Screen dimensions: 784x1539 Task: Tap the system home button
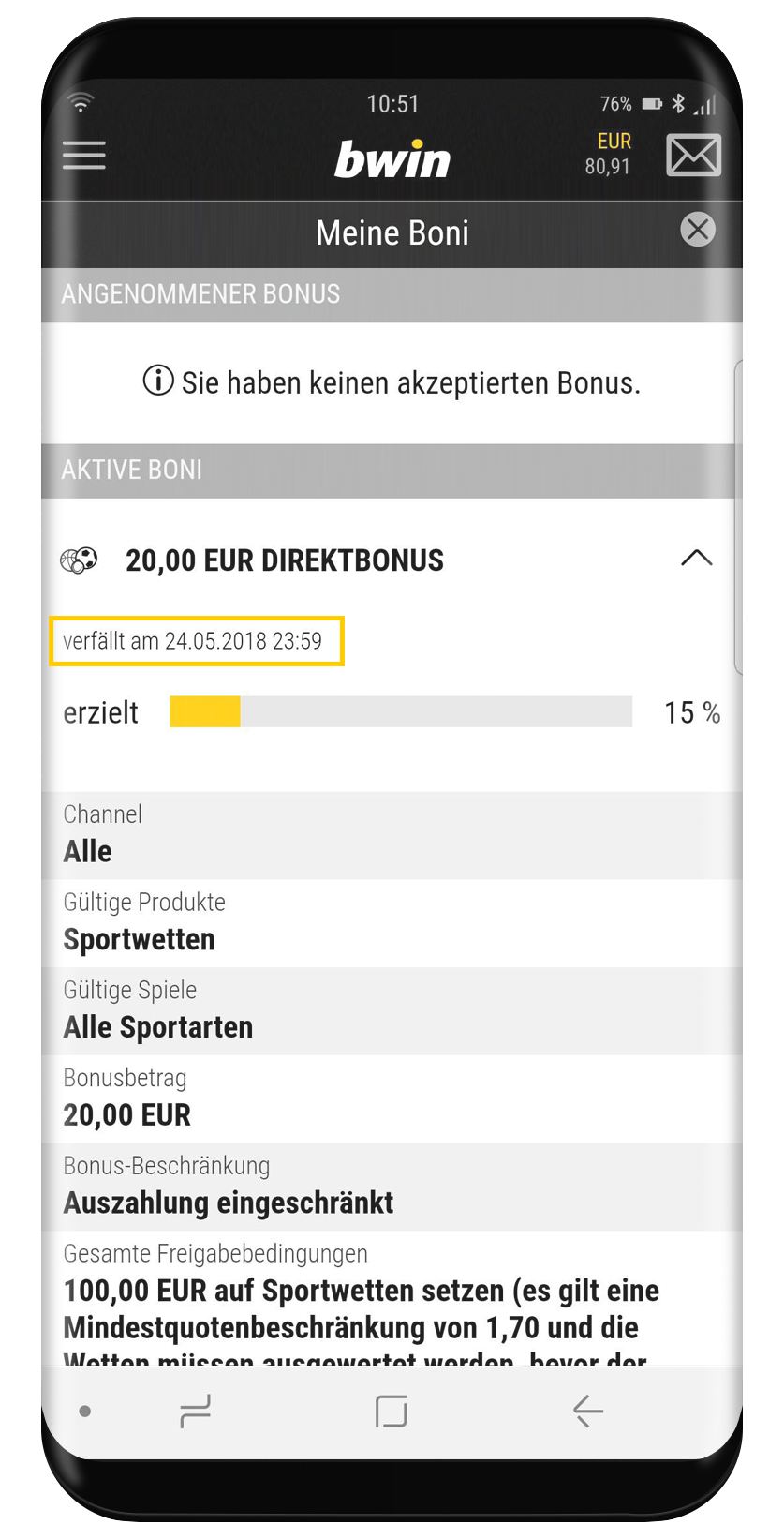point(391,1411)
